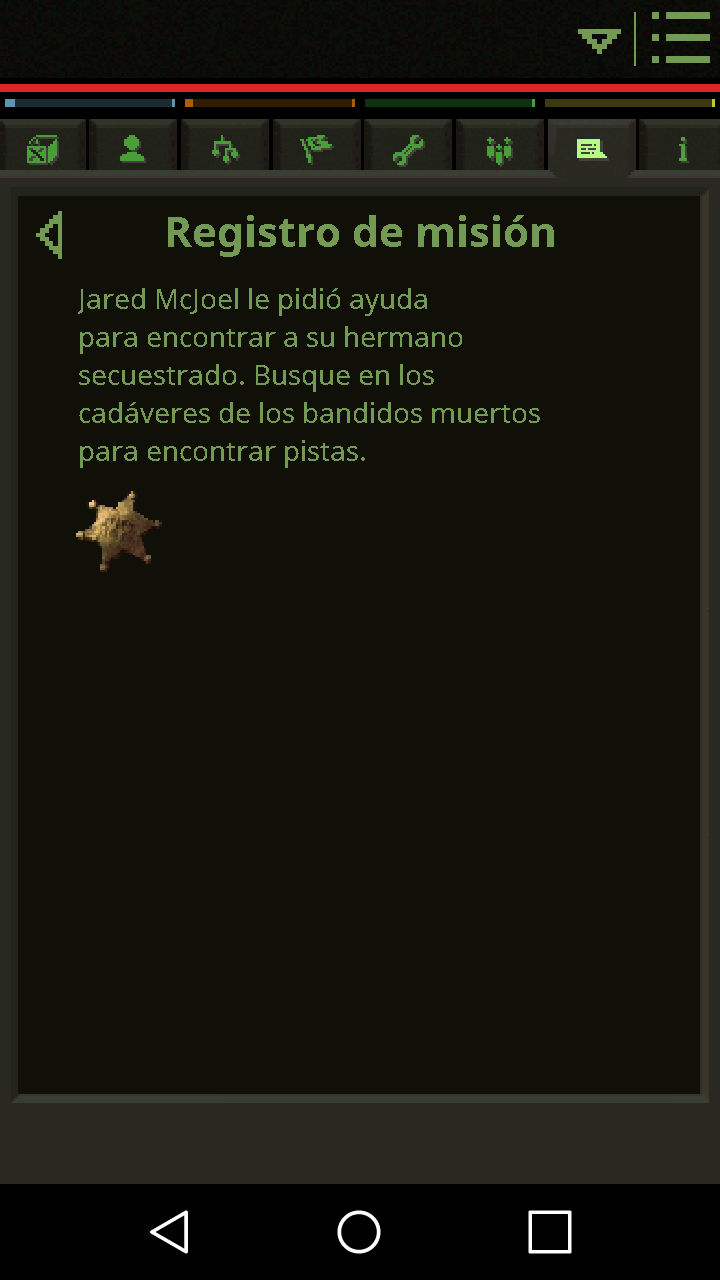Open the character tab
The width and height of the screenshot is (720, 1280).
click(133, 145)
